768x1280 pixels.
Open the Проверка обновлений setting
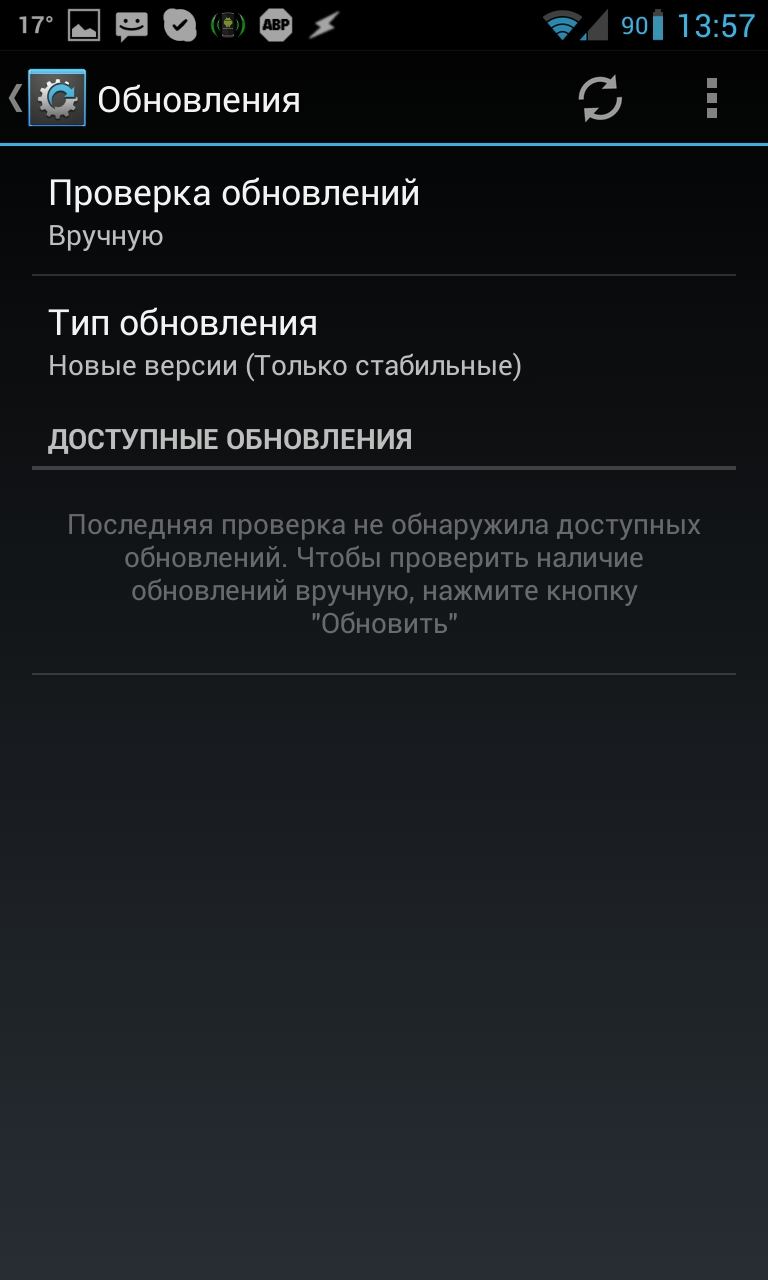(x=384, y=211)
